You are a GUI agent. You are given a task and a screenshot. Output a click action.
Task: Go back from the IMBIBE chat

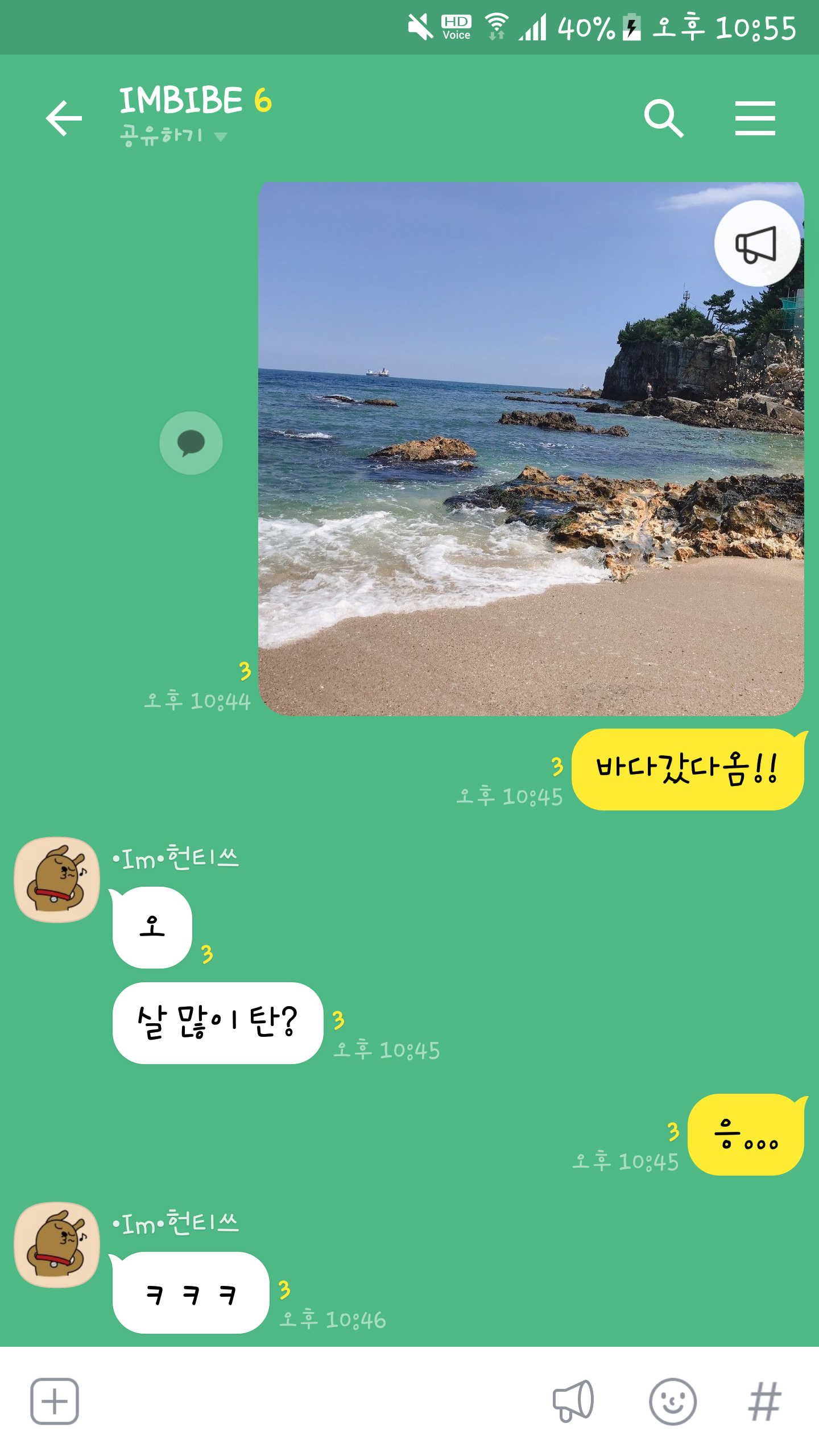coord(64,118)
